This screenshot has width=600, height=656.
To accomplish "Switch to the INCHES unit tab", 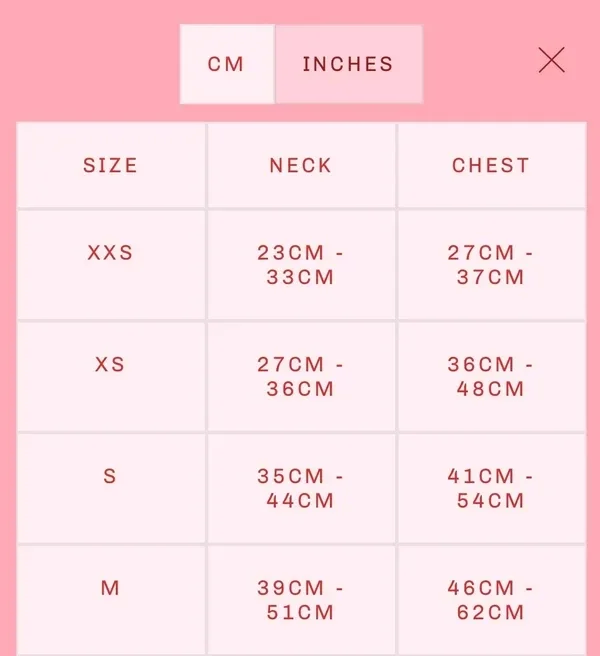I will coord(348,64).
